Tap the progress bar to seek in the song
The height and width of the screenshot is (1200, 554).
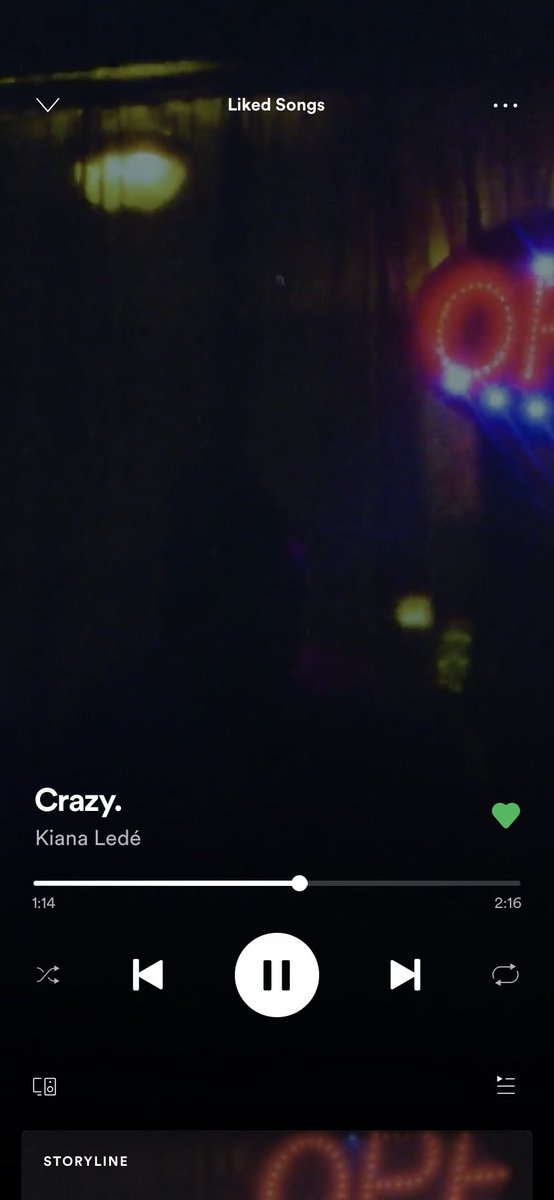(x=277, y=883)
